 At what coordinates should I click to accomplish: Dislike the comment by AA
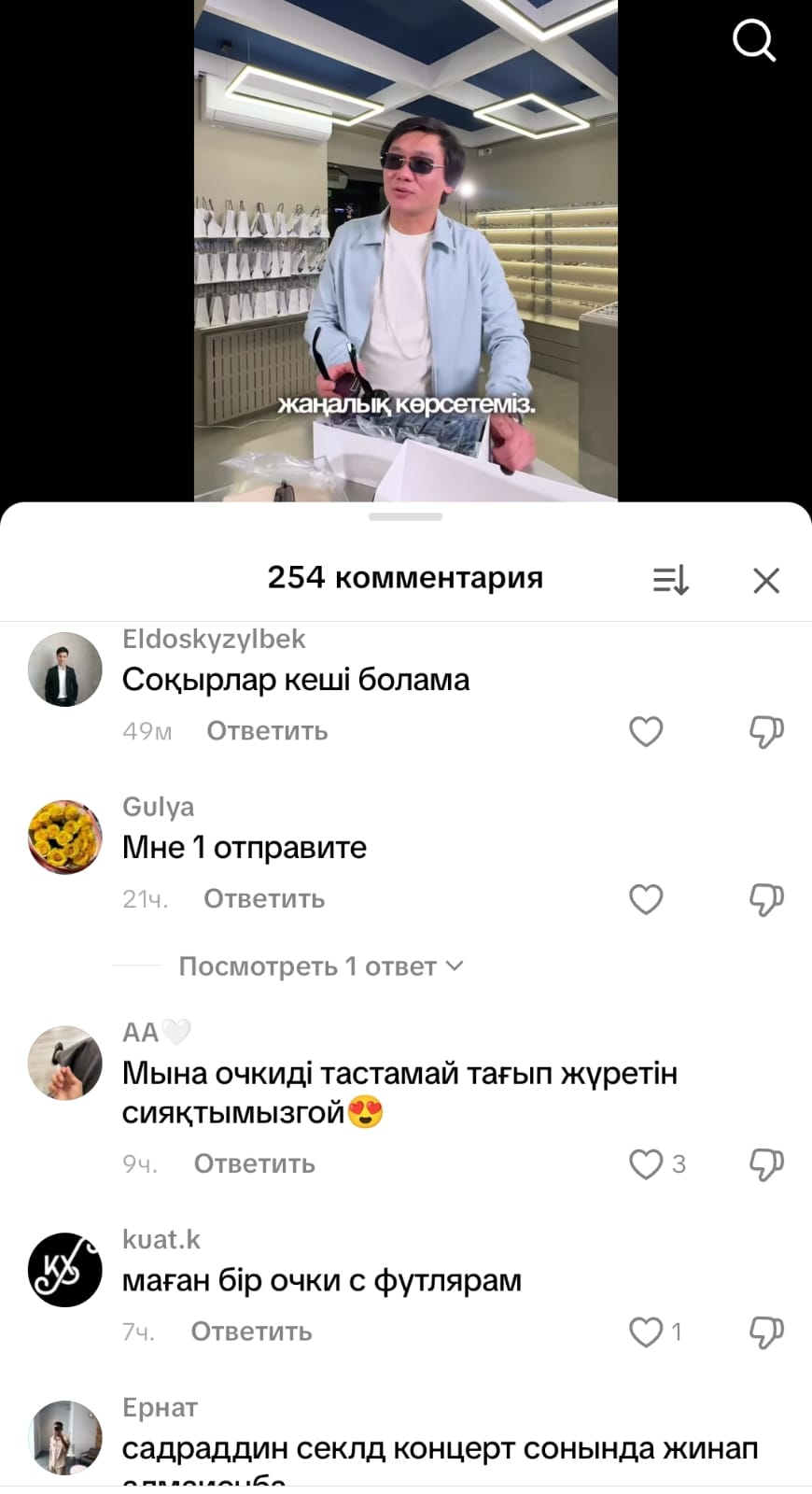(766, 1163)
